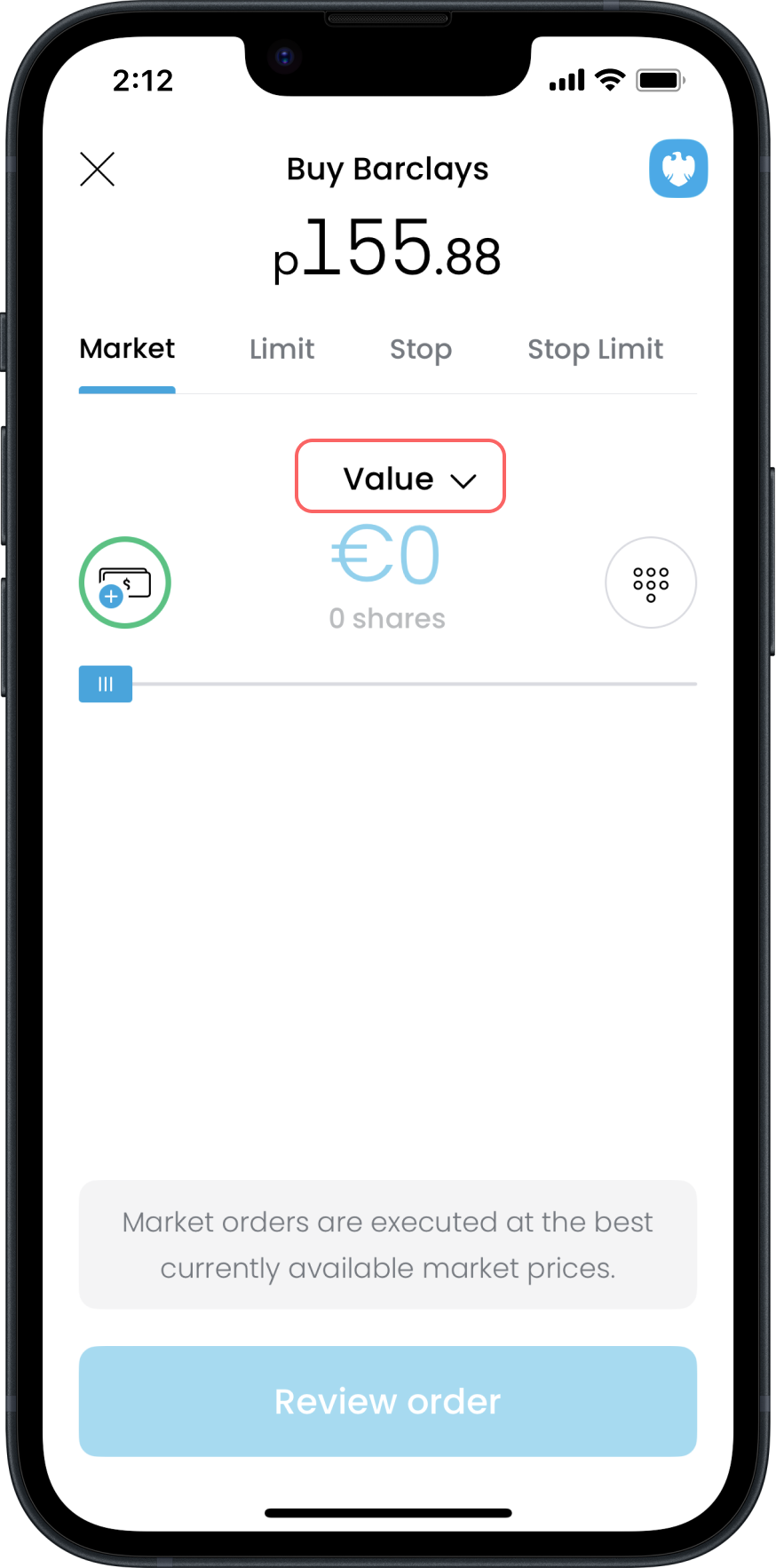Switch to the Stop order tab

pos(421,349)
